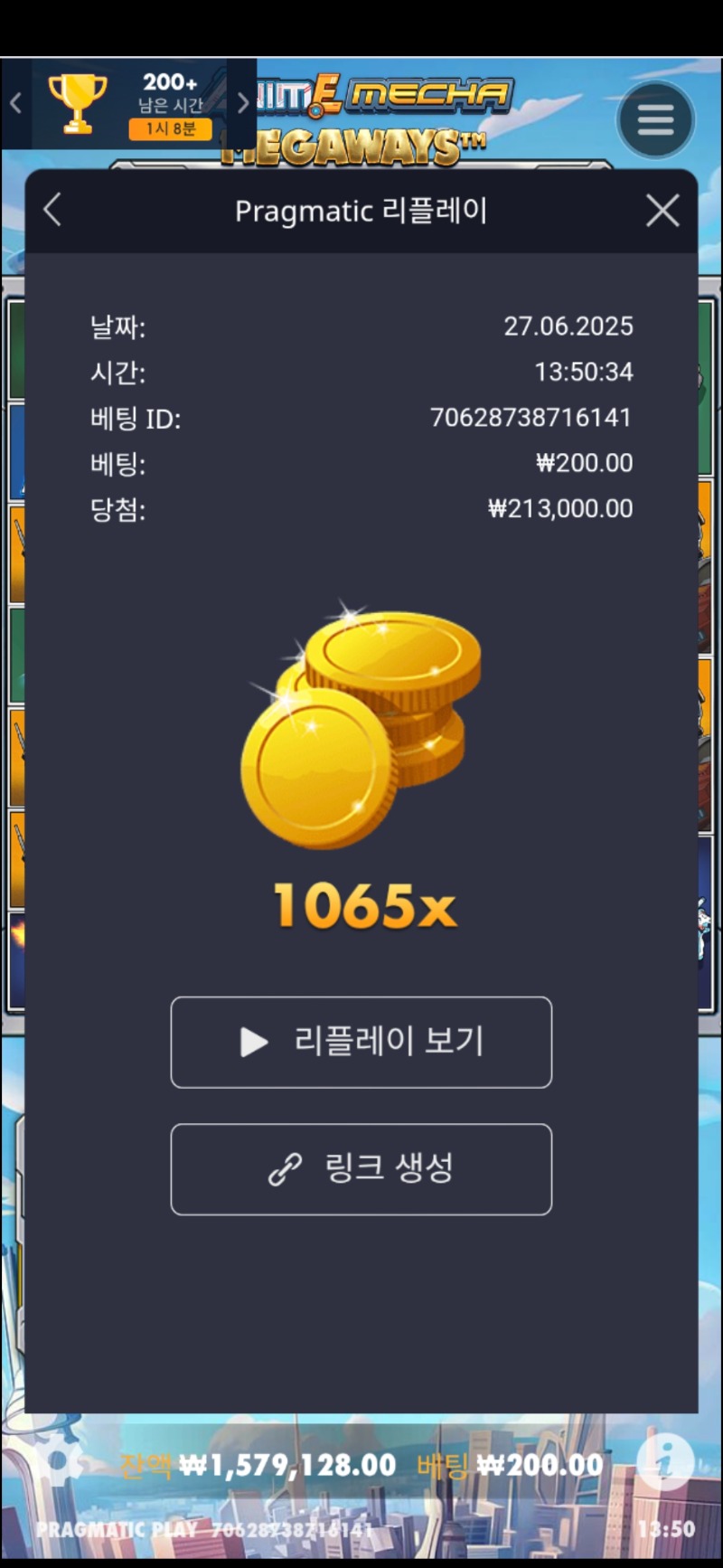Tap 리플레이 보기 to watch replay
This screenshot has height=1568, width=723.
pyautogui.click(x=361, y=1042)
